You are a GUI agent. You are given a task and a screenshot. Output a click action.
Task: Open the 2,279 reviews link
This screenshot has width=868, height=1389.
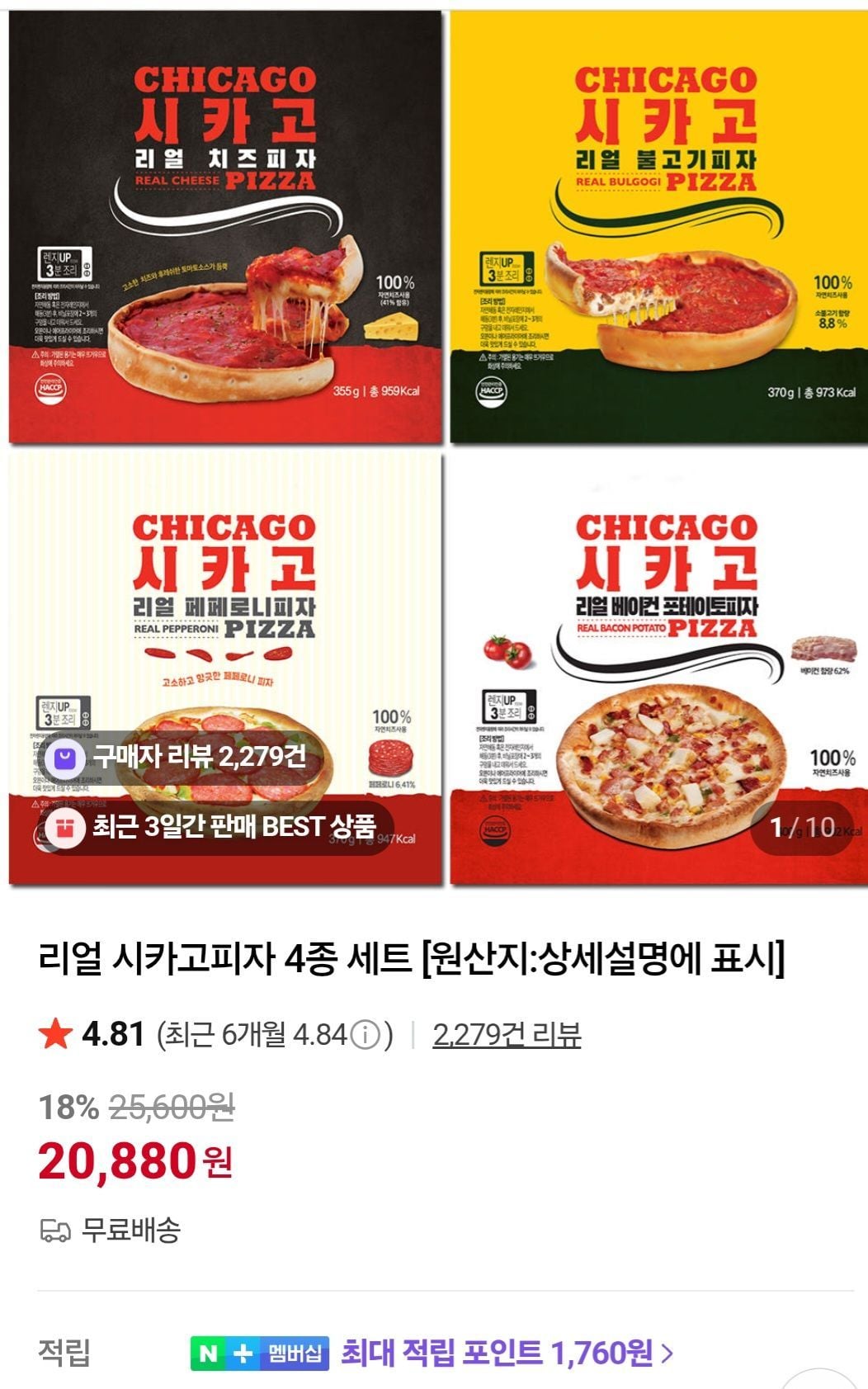507,1034
